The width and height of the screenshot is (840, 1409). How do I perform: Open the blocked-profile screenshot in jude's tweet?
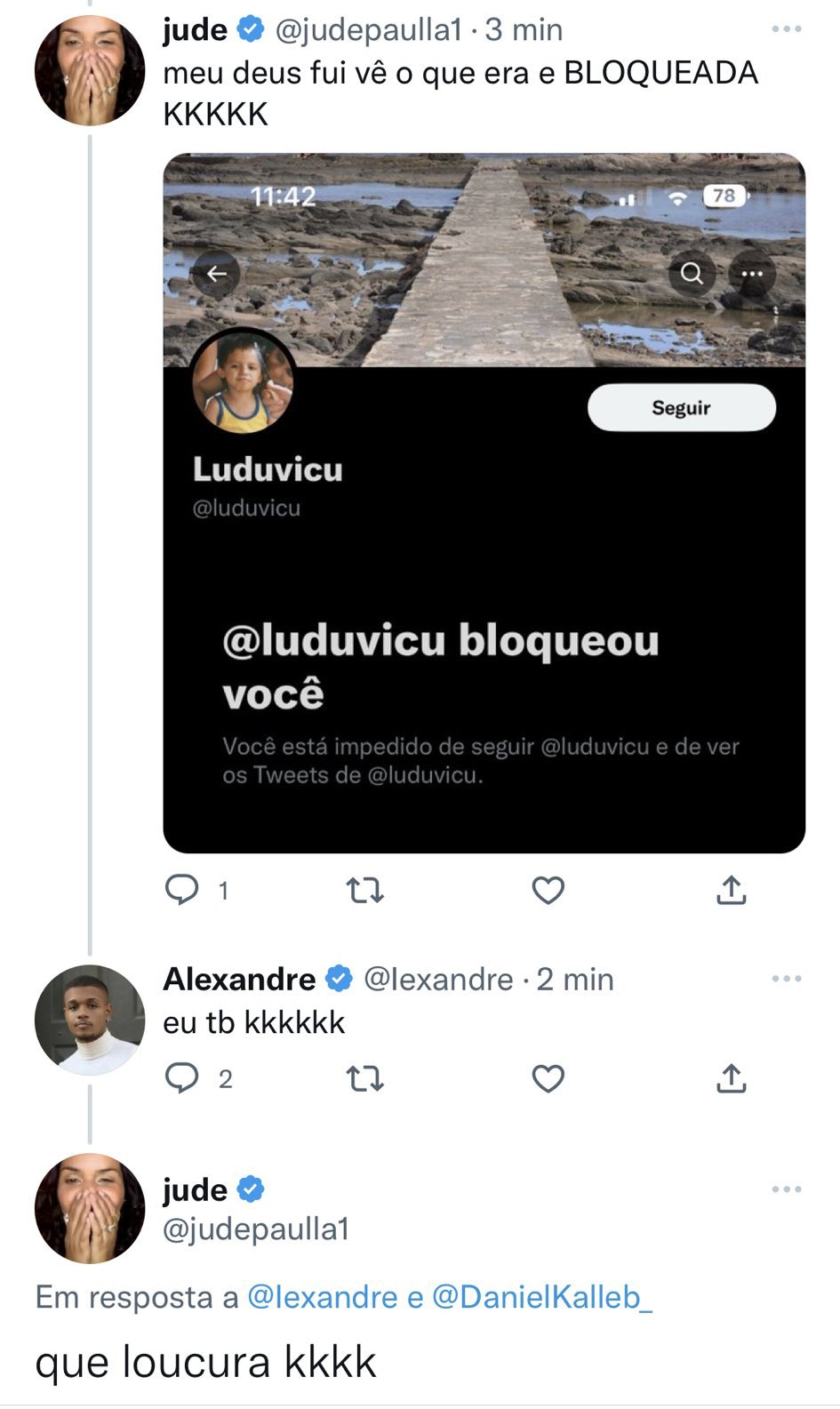point(484,503)
